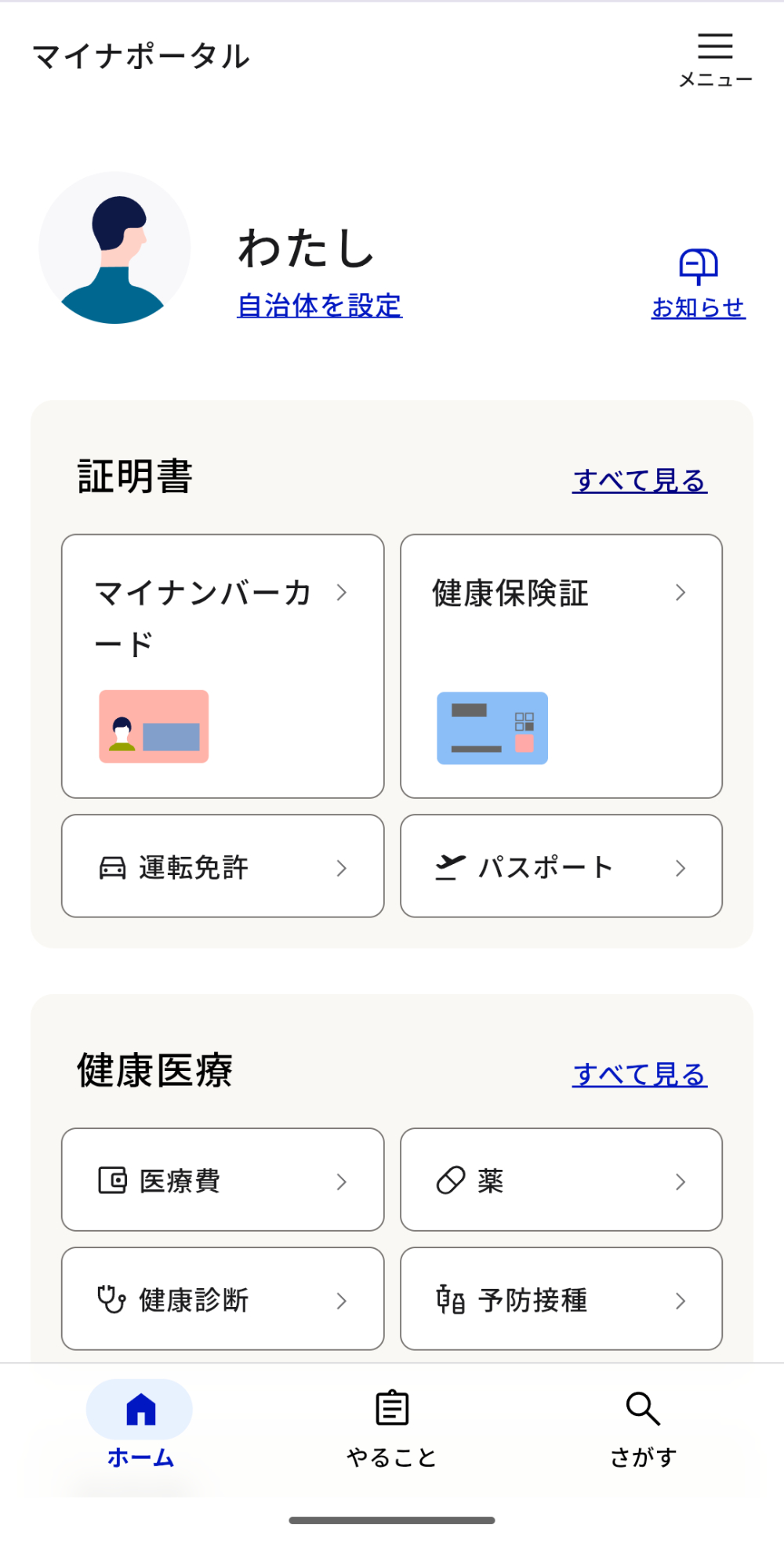784x1543 pixels.
Task: Switch to the やること tab
Action: click(392, 1427)
